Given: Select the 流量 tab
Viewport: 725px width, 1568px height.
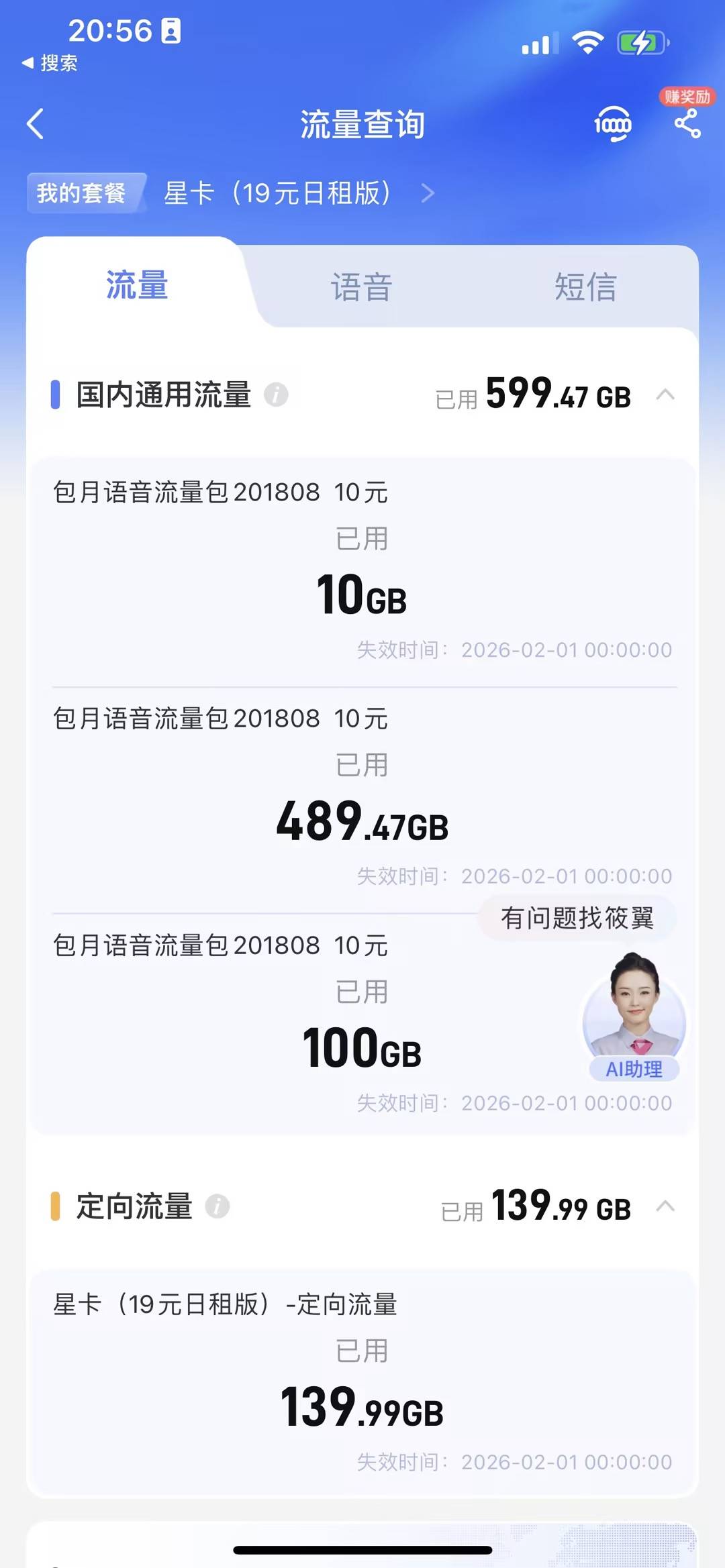Looking at the screenshot, I should pyautogui.click(x=137, y=286).
